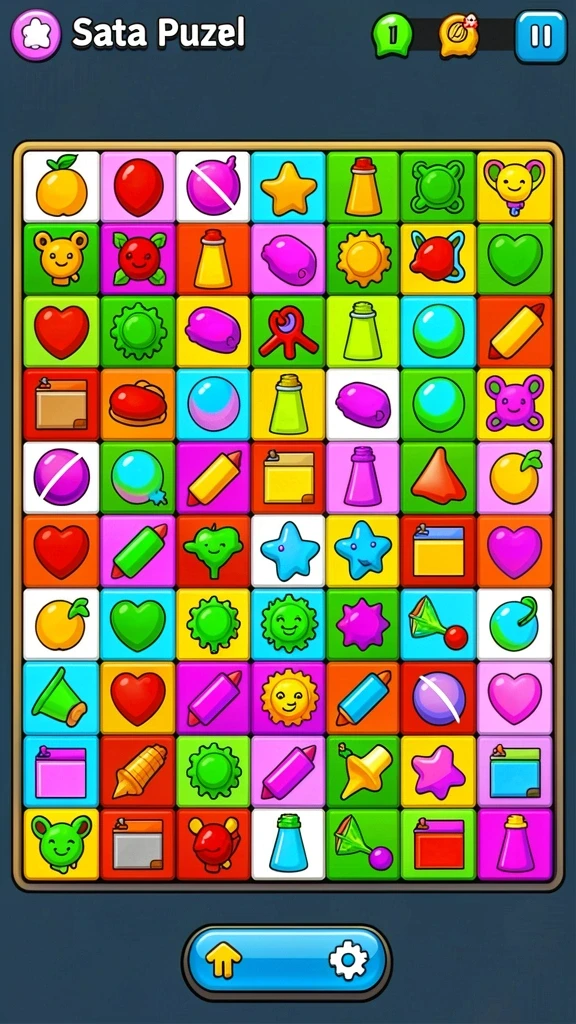This screenshot has height=1024, width=576.
Task: Tap the purple flower icon beside Sata Puzel
Action: pos(36,35)
